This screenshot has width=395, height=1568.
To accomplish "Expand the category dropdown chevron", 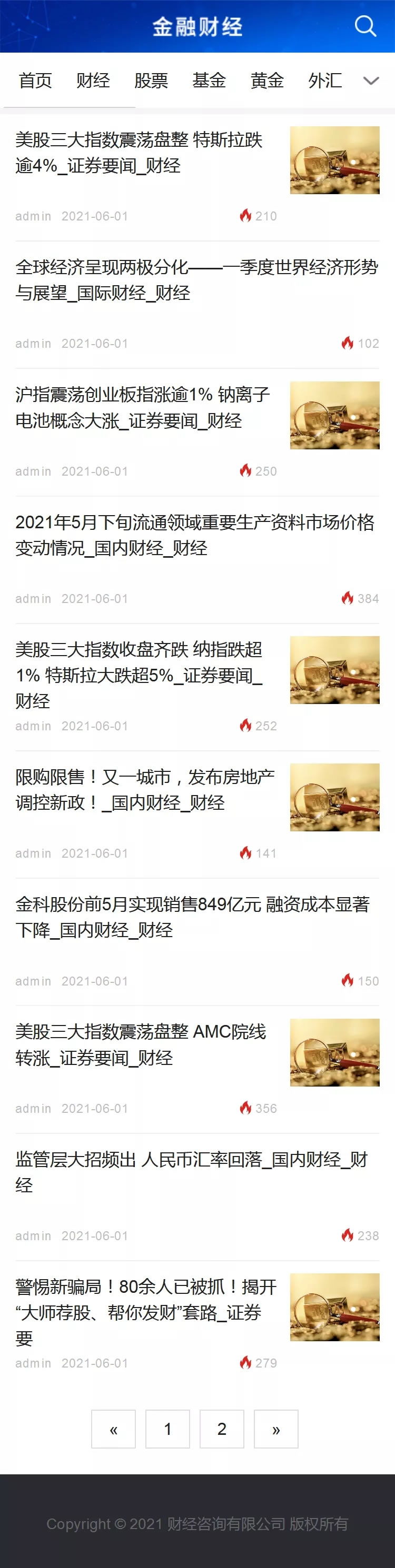I will 371,81.
